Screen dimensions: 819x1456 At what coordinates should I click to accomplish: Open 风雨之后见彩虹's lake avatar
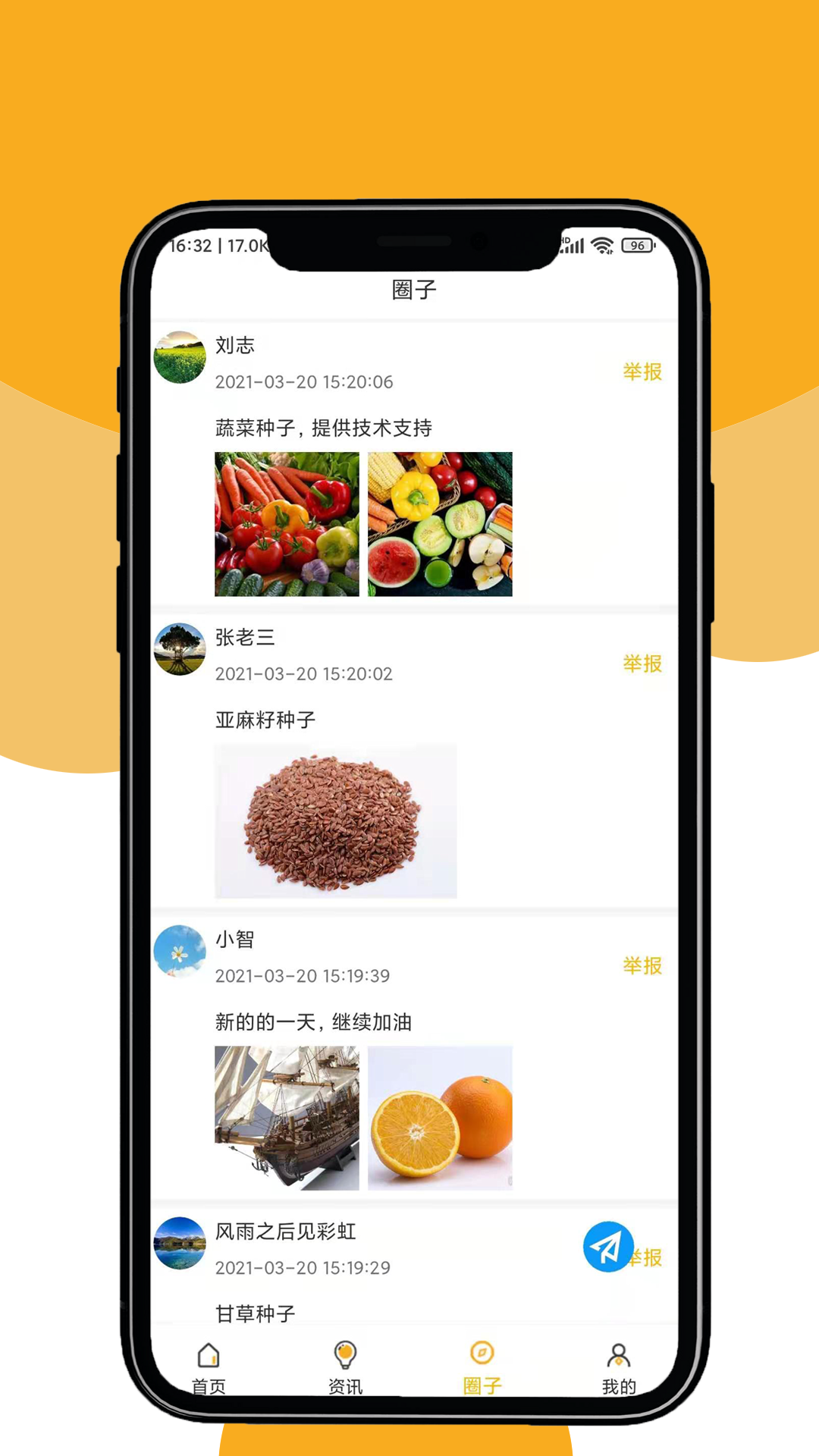point(180,1244)
